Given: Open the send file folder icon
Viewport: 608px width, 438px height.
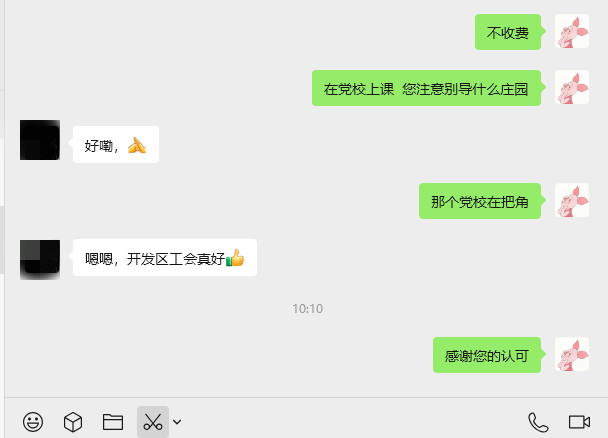Looking at the screenshot, I should coord(113,421).
